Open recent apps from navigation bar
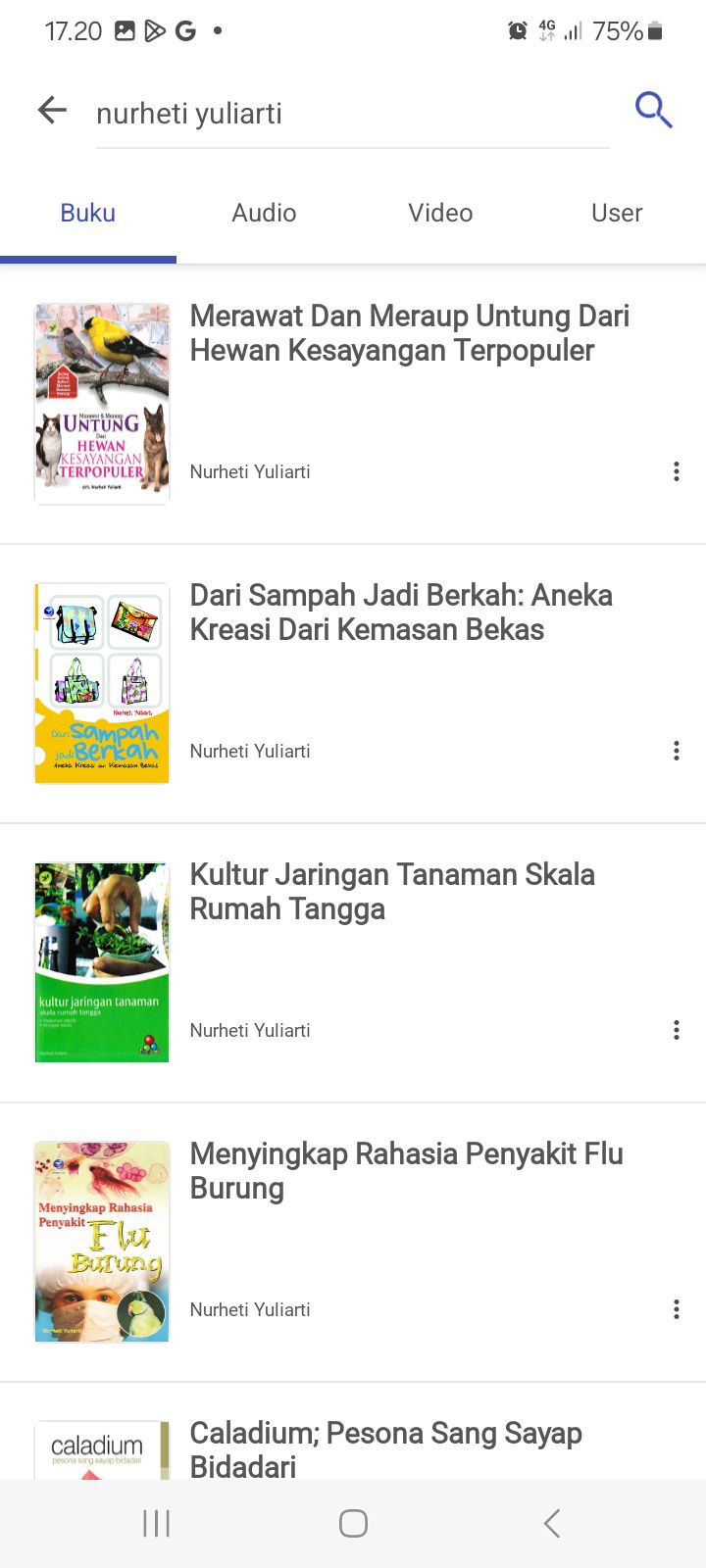The image size is (706, 1568). click(157, 1523)
